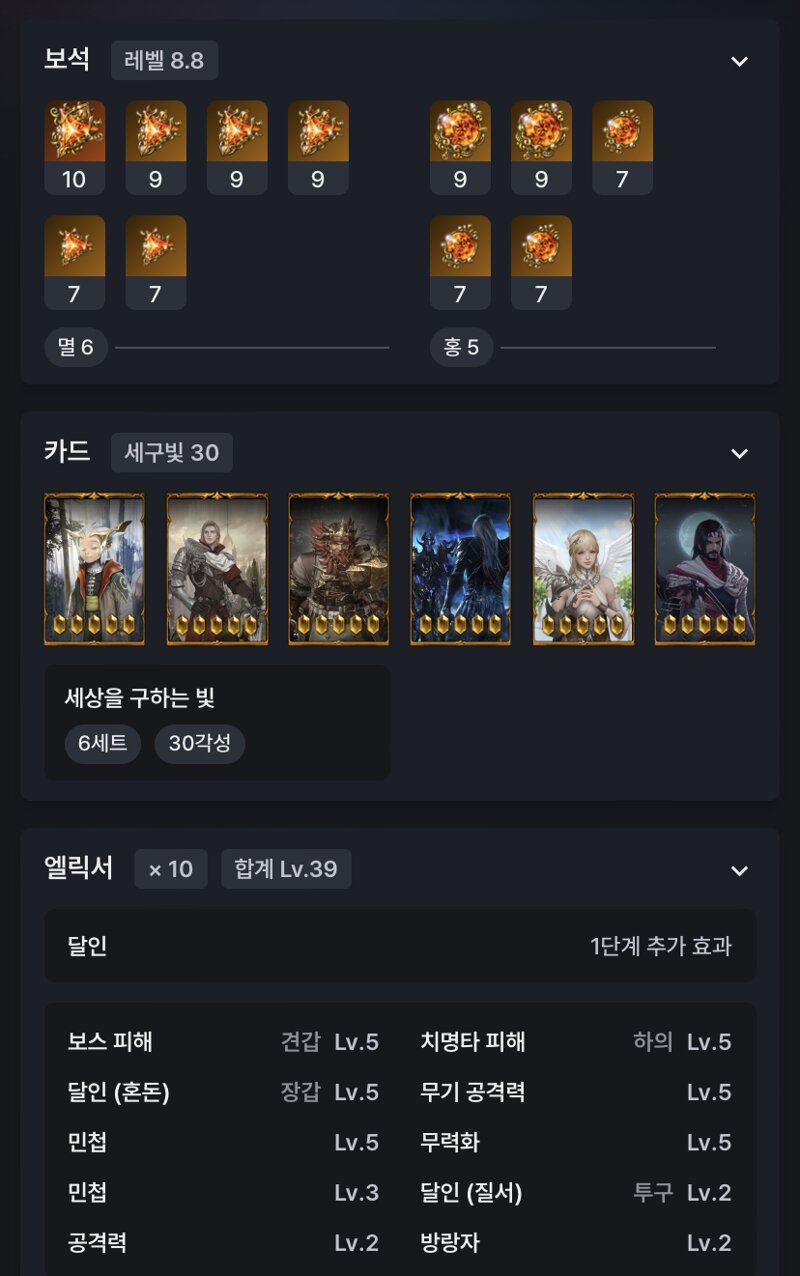
Task: Collapse the 카드 section chevron
Action: [x=739, y=453]
